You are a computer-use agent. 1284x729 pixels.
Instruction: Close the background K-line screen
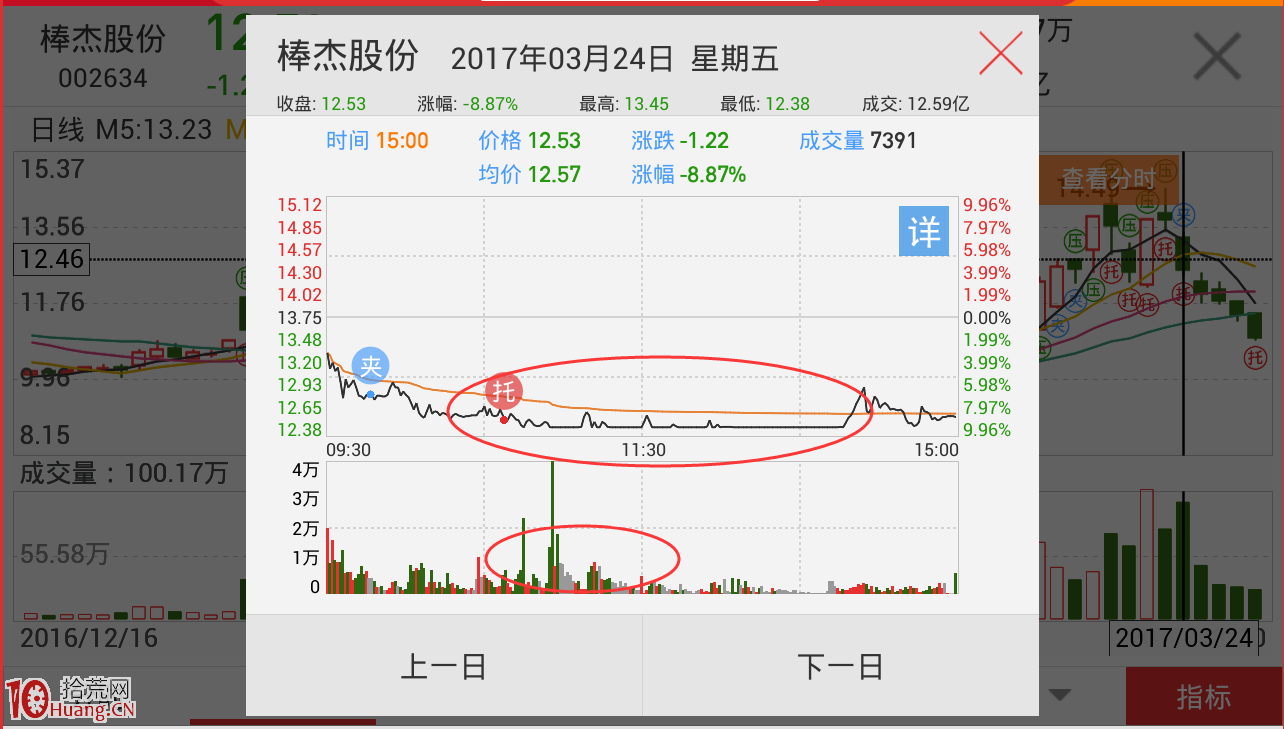point(1217,57)
